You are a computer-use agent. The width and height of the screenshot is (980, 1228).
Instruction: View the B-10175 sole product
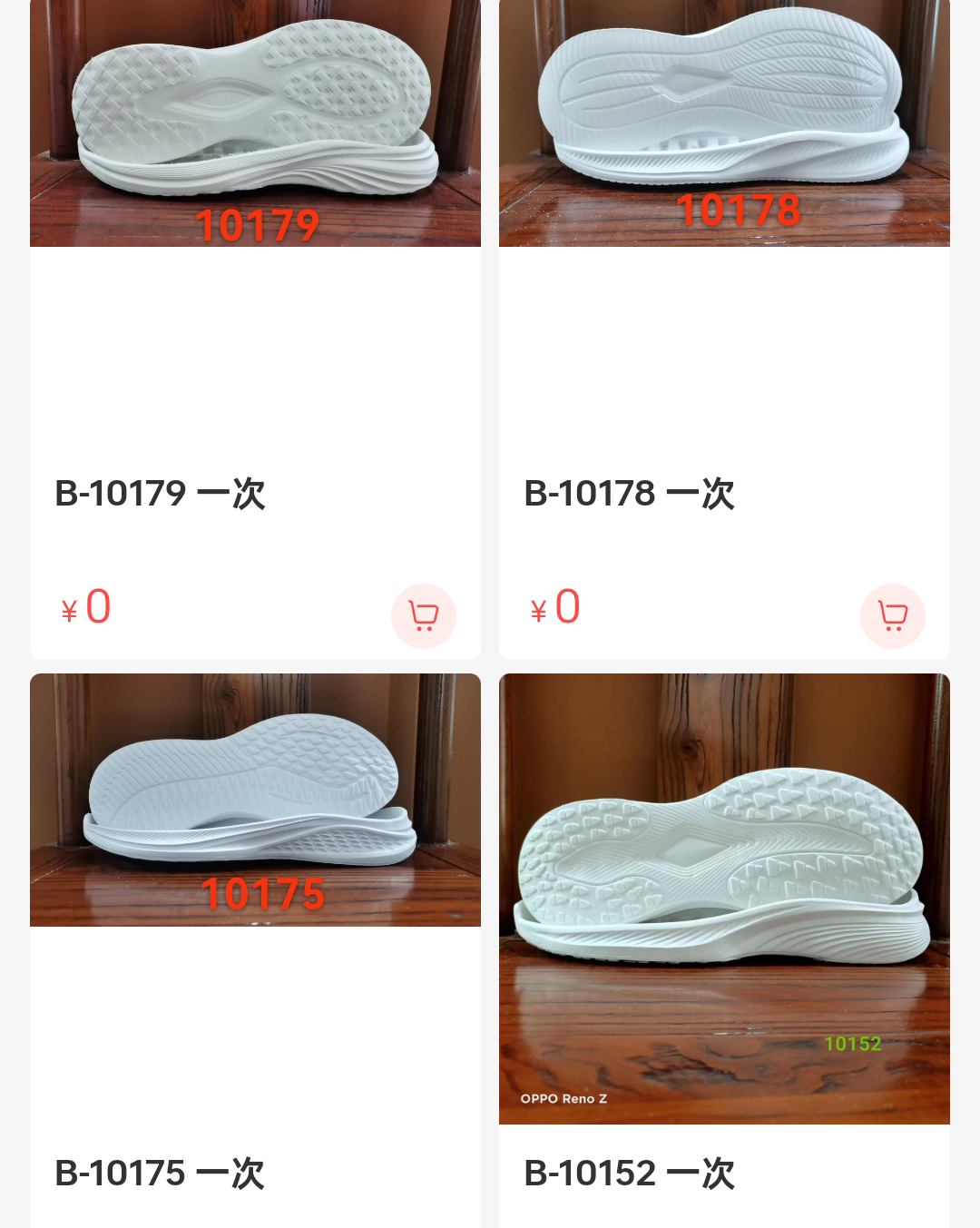[255, 801]
